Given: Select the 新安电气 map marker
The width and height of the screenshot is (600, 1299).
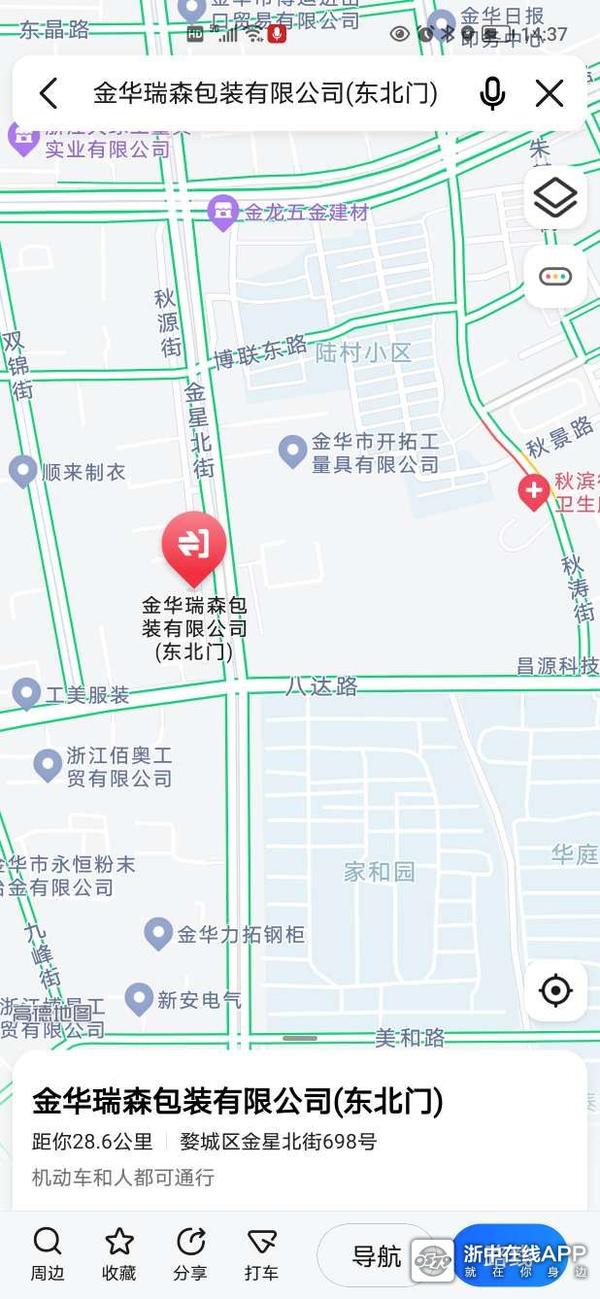Looking at the screenshot, I should click(139, 998).
